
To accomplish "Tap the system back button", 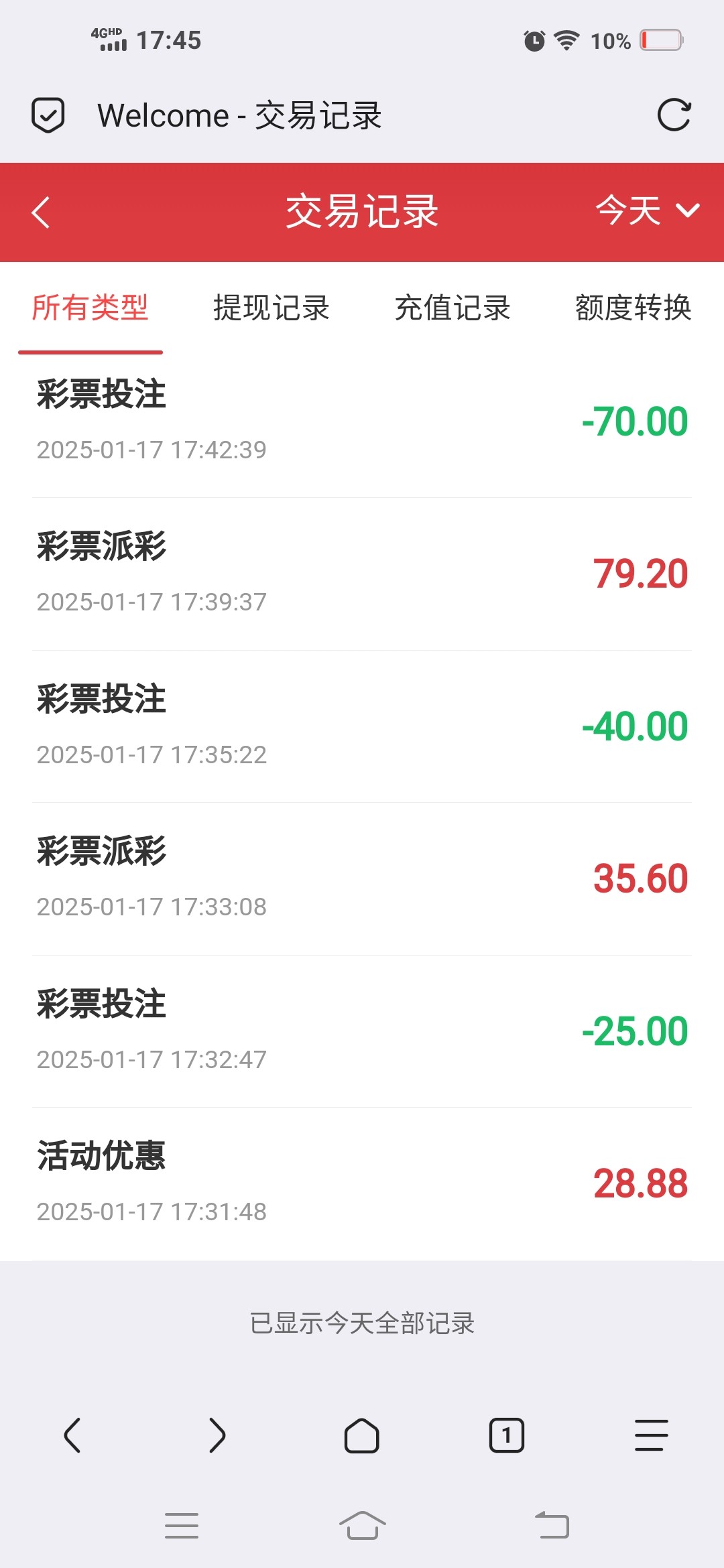I will [x=552, y=1526].
